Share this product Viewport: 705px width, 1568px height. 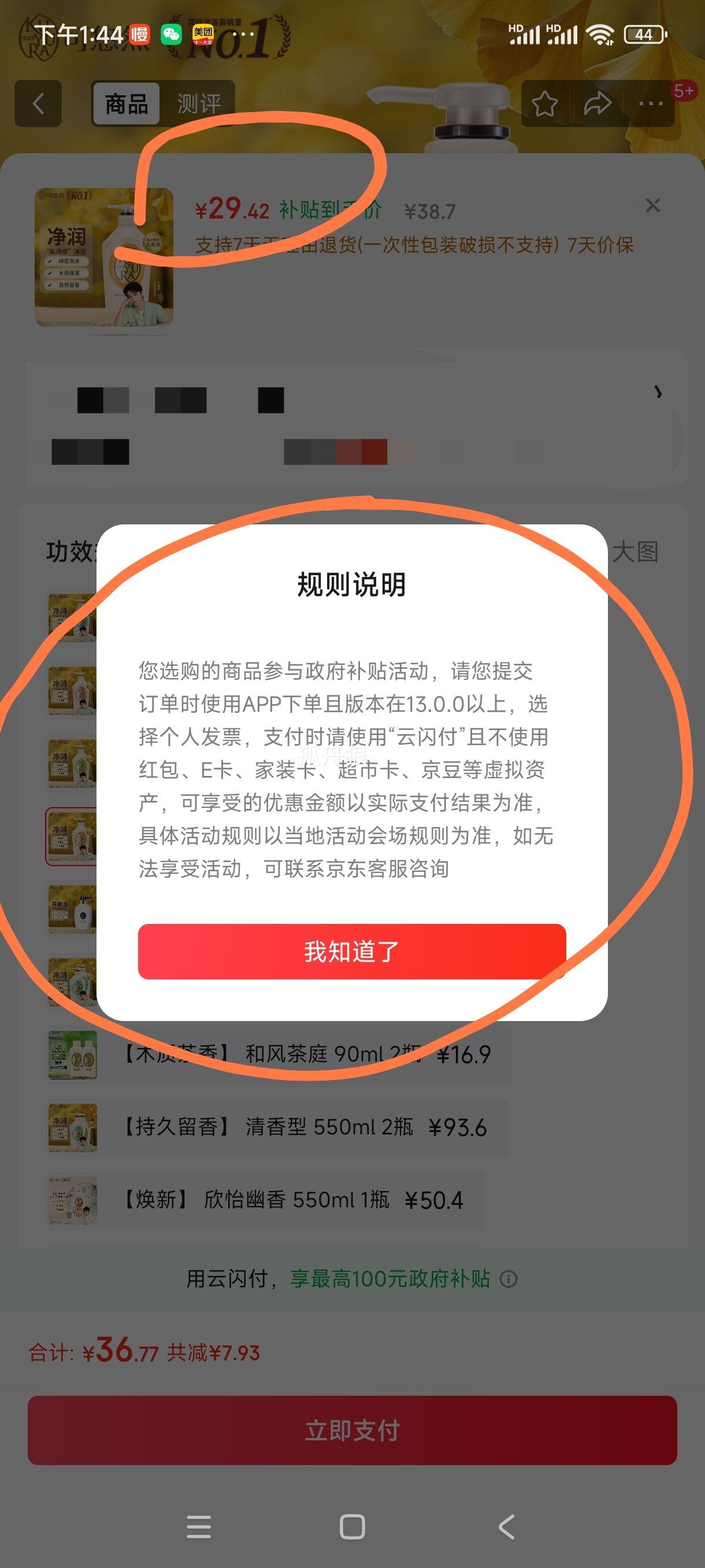(x=598, y=103)
